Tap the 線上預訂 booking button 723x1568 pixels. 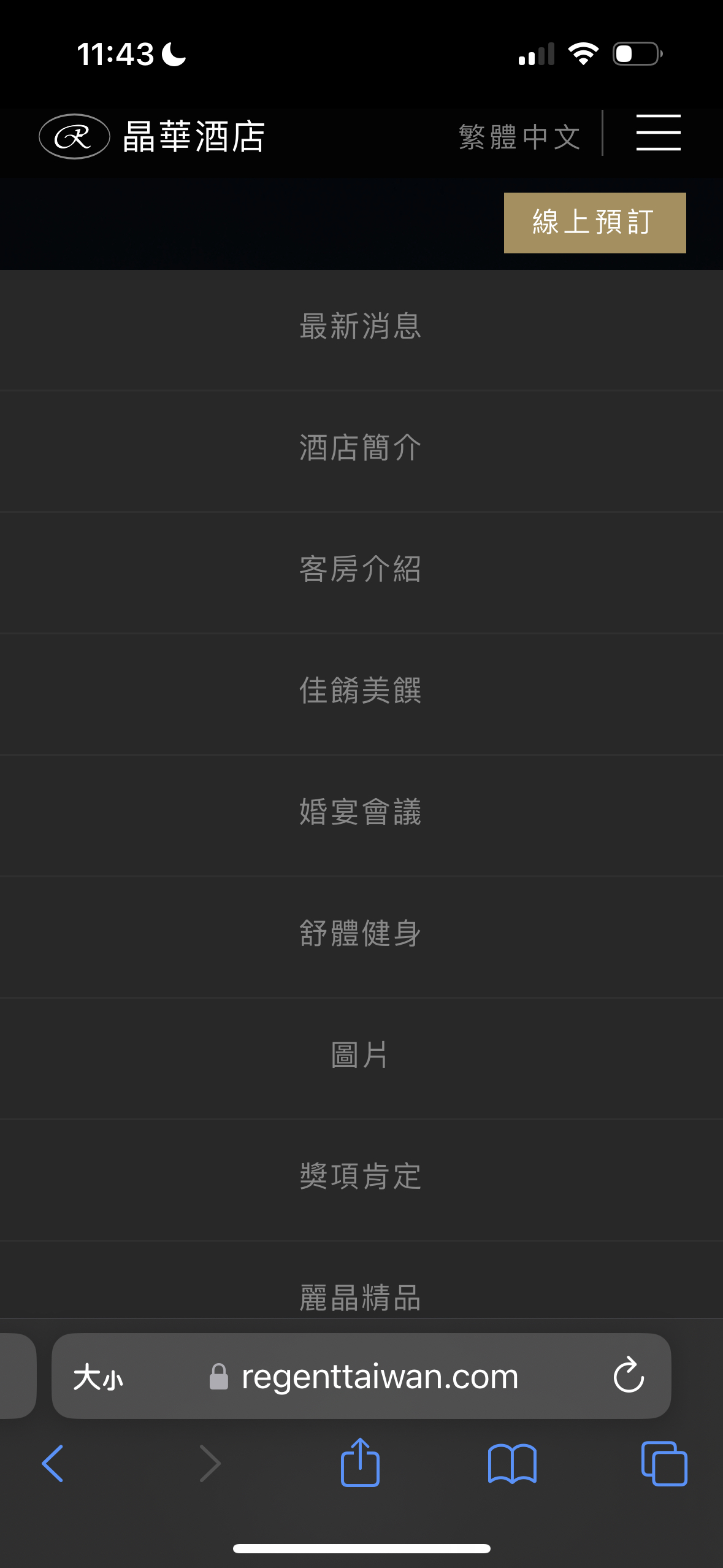(x=595, y=223)
